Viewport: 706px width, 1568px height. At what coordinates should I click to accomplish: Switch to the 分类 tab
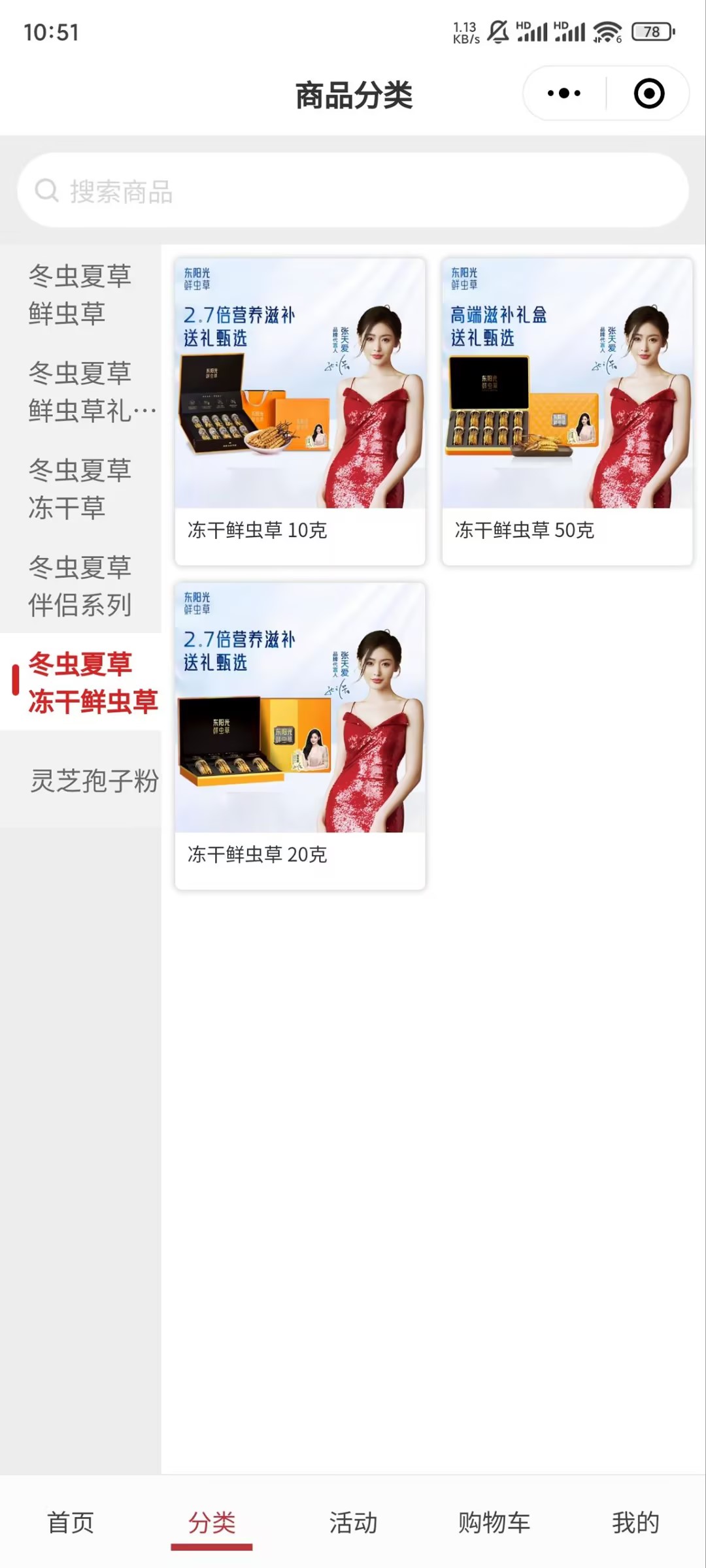[212, 1522]
